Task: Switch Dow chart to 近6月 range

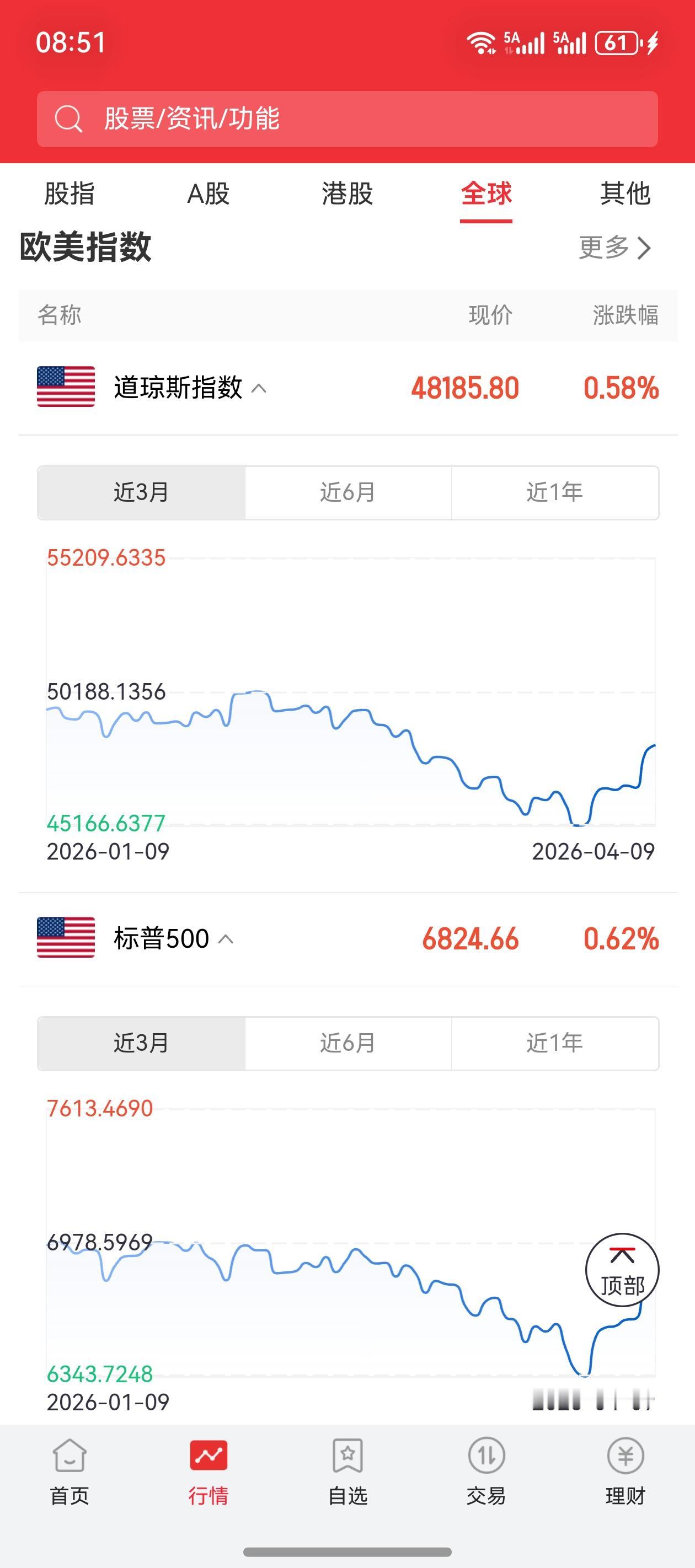Action: (x=346, y=493)
